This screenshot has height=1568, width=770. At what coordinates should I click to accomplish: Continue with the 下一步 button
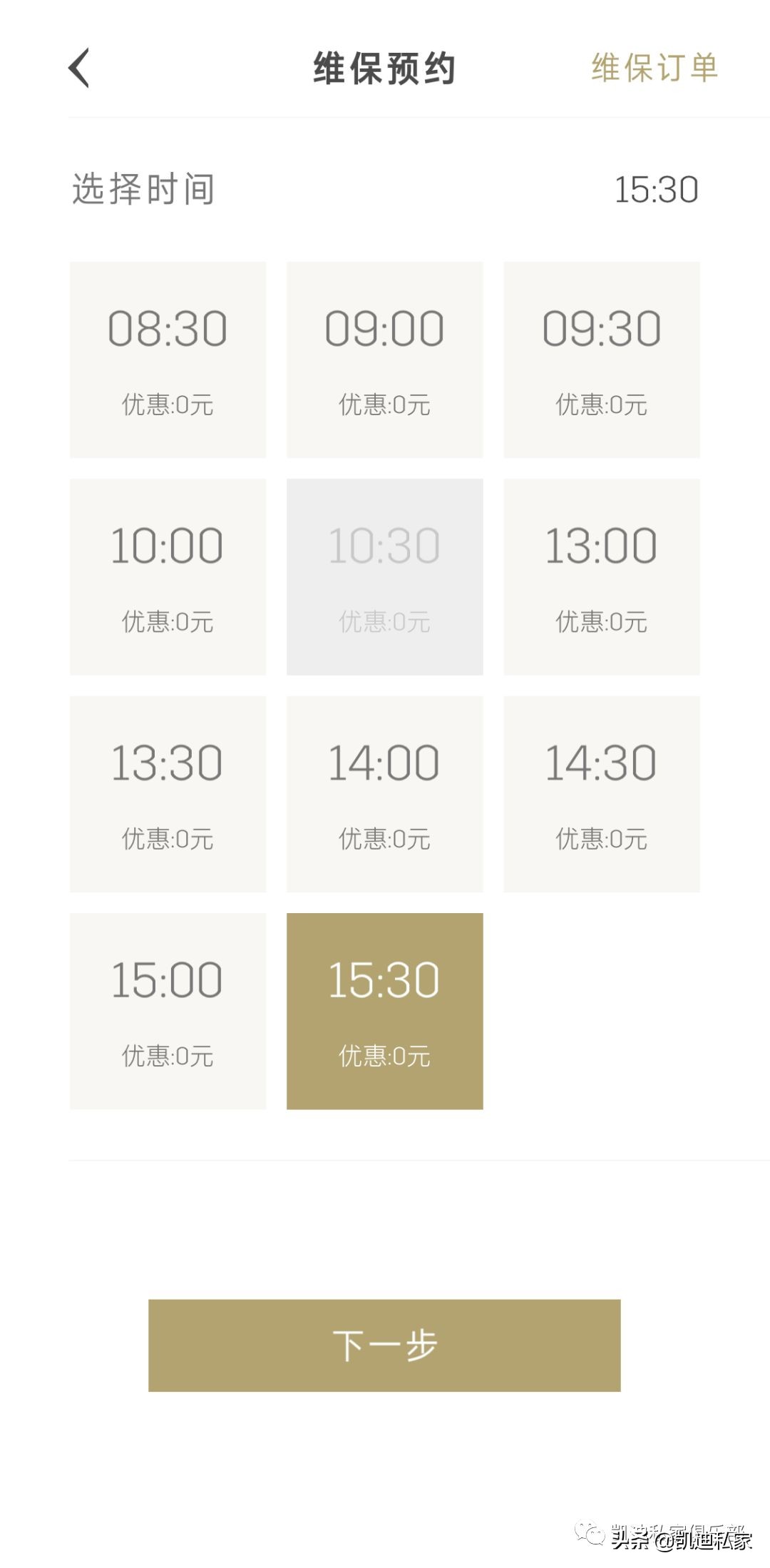pyautogui.click(x=384, y=1345)
